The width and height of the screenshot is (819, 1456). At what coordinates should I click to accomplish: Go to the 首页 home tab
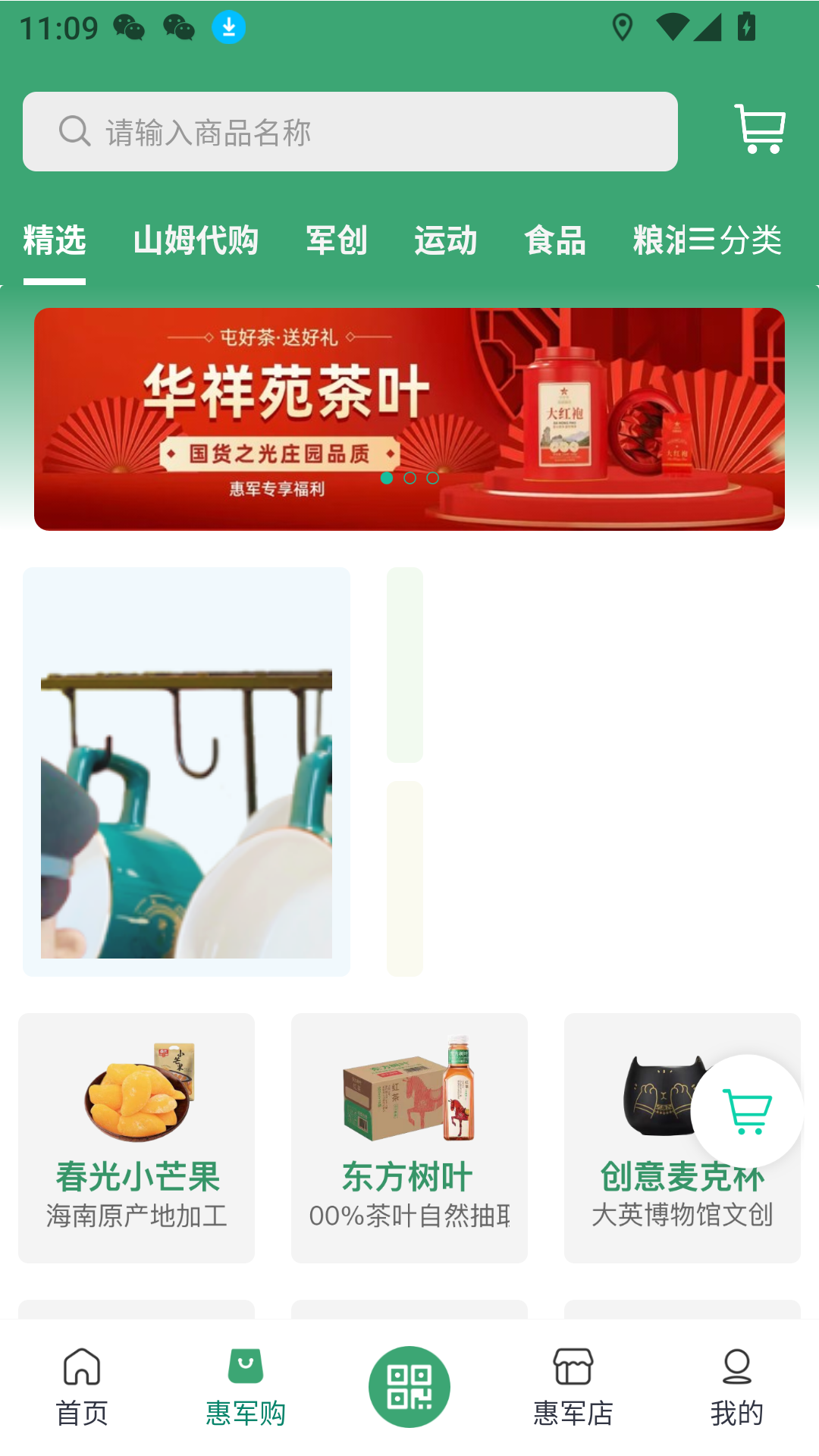(x=82, y=1386)
